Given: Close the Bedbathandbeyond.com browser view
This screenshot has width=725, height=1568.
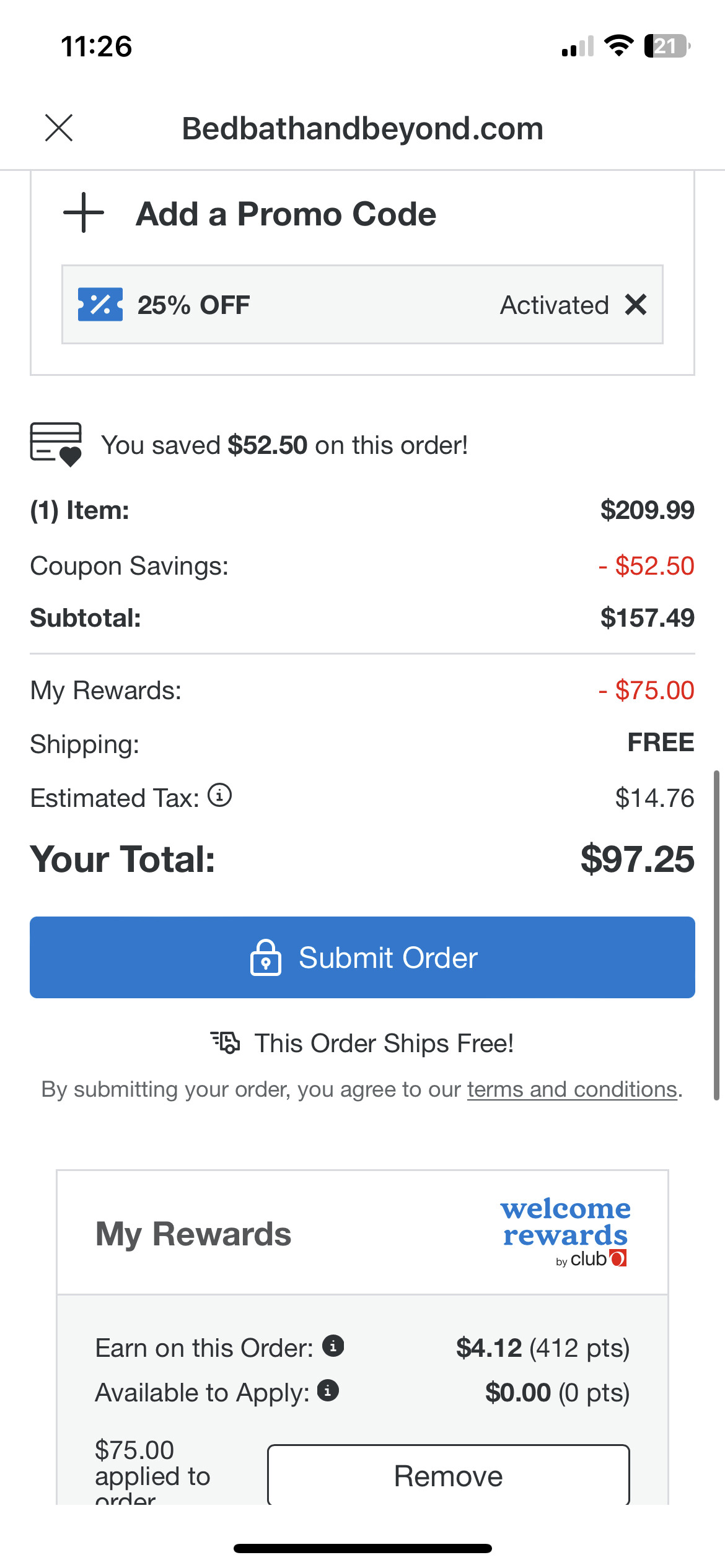Looking at the screenshot, I should (x=59, y=128).
